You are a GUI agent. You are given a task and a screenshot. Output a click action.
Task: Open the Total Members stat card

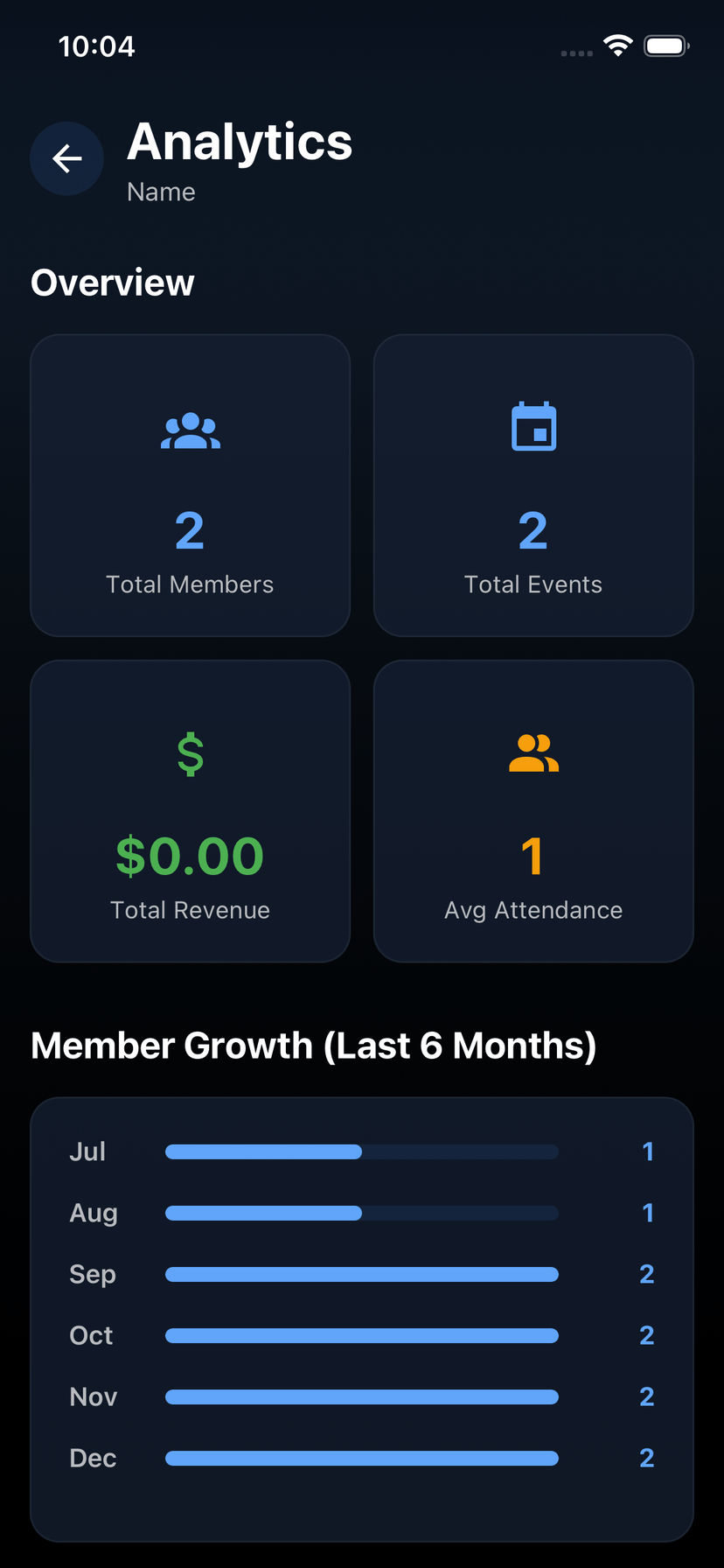(x=190, y=484)
